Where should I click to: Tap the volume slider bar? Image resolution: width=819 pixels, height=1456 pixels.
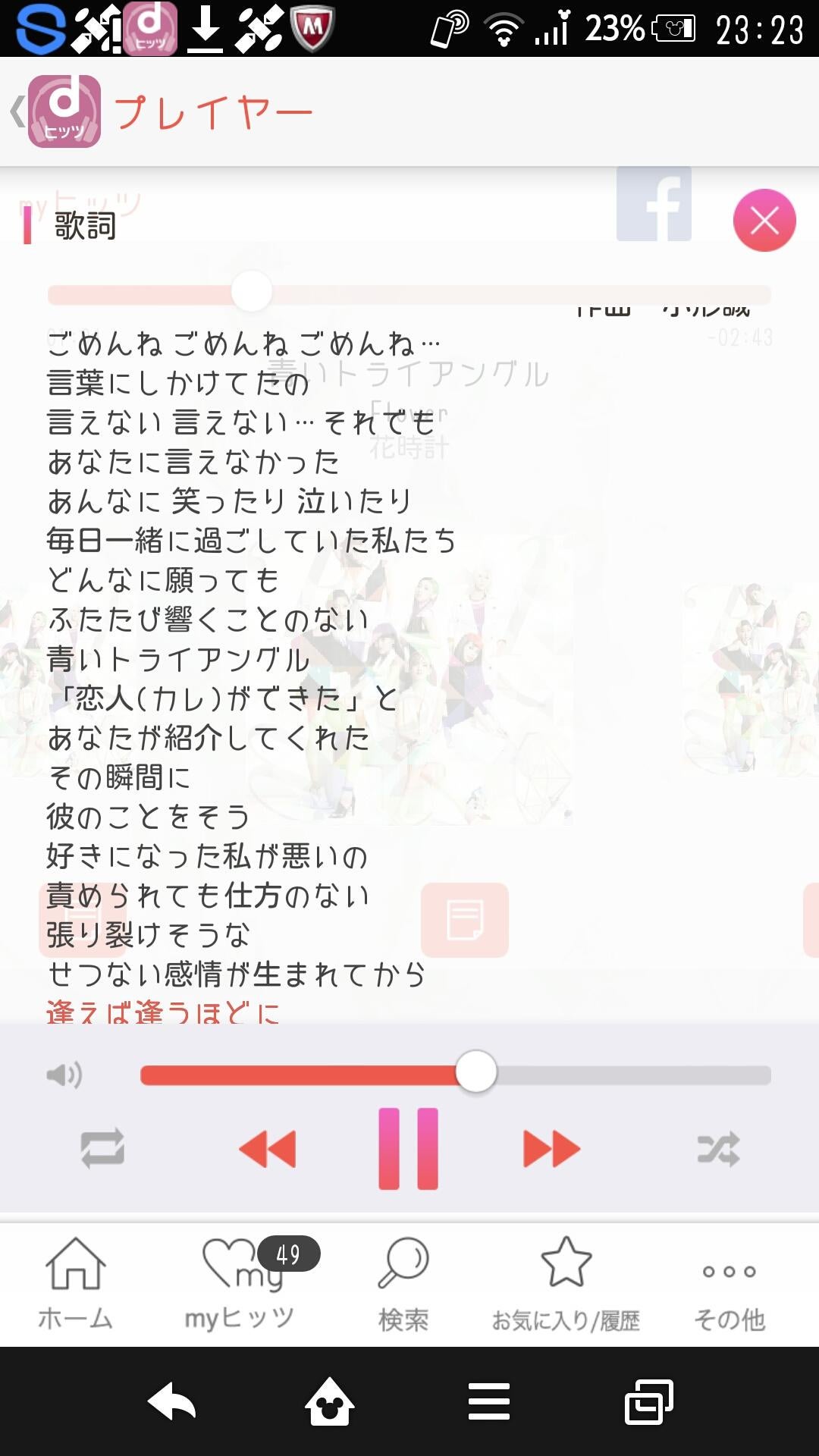[x=455, y=1075]
